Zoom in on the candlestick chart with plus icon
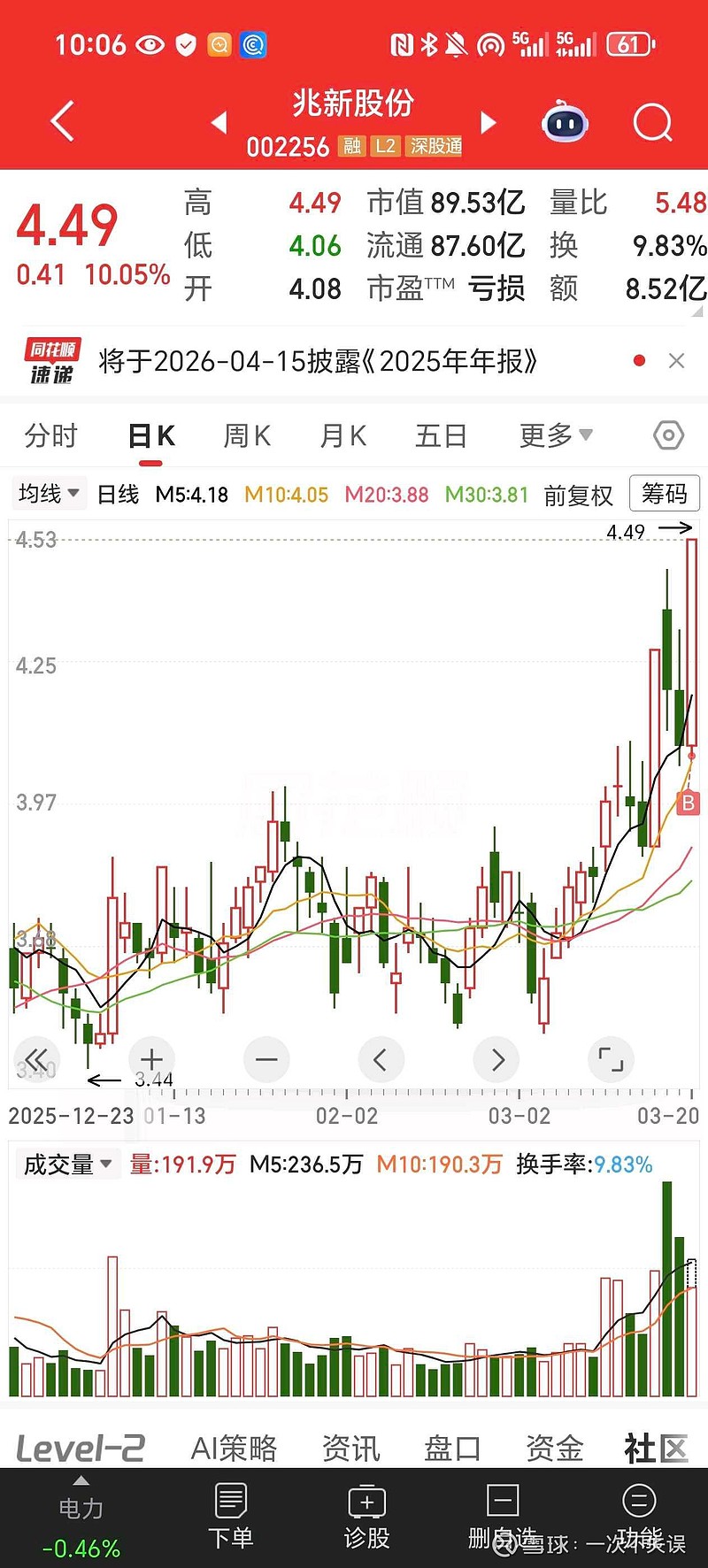Viewport: 708px width, 1568px height. 151,1059
